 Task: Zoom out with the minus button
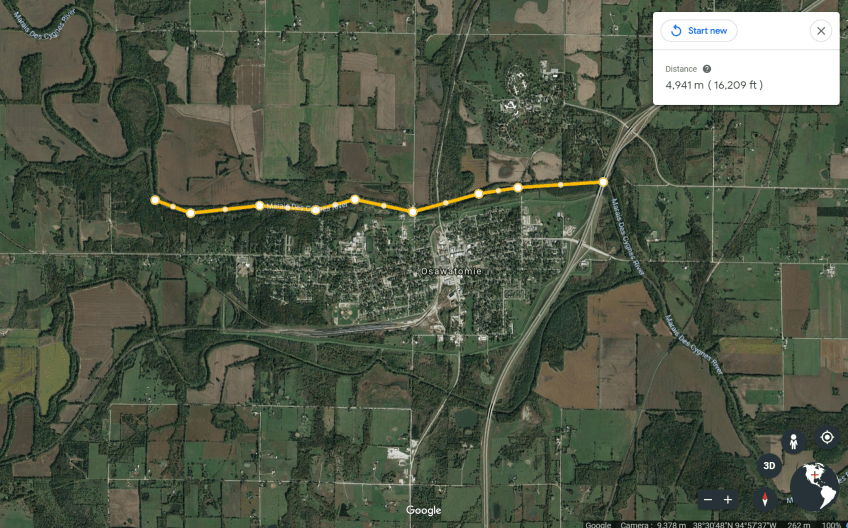pos(708,499)
